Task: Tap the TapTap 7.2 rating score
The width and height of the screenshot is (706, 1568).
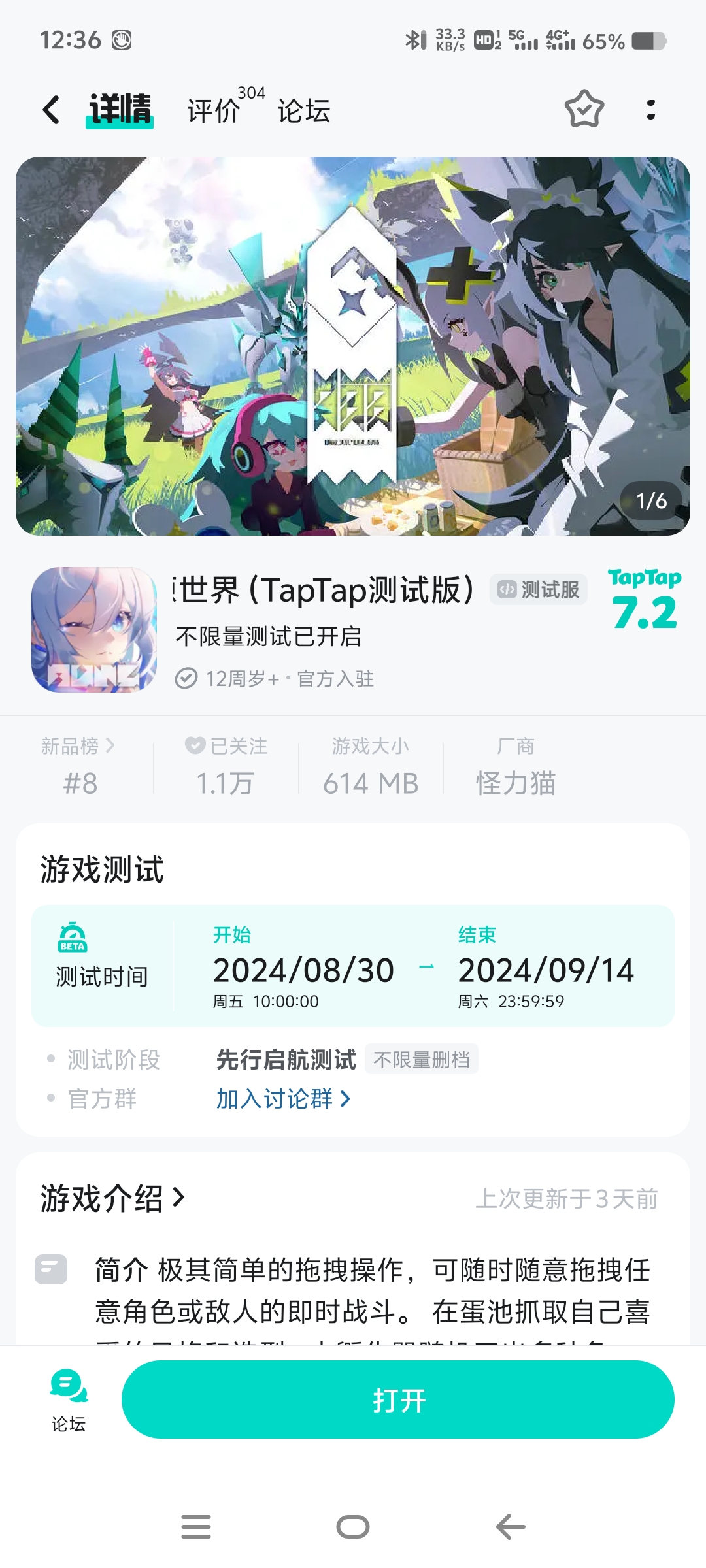Action: [645, 601]
